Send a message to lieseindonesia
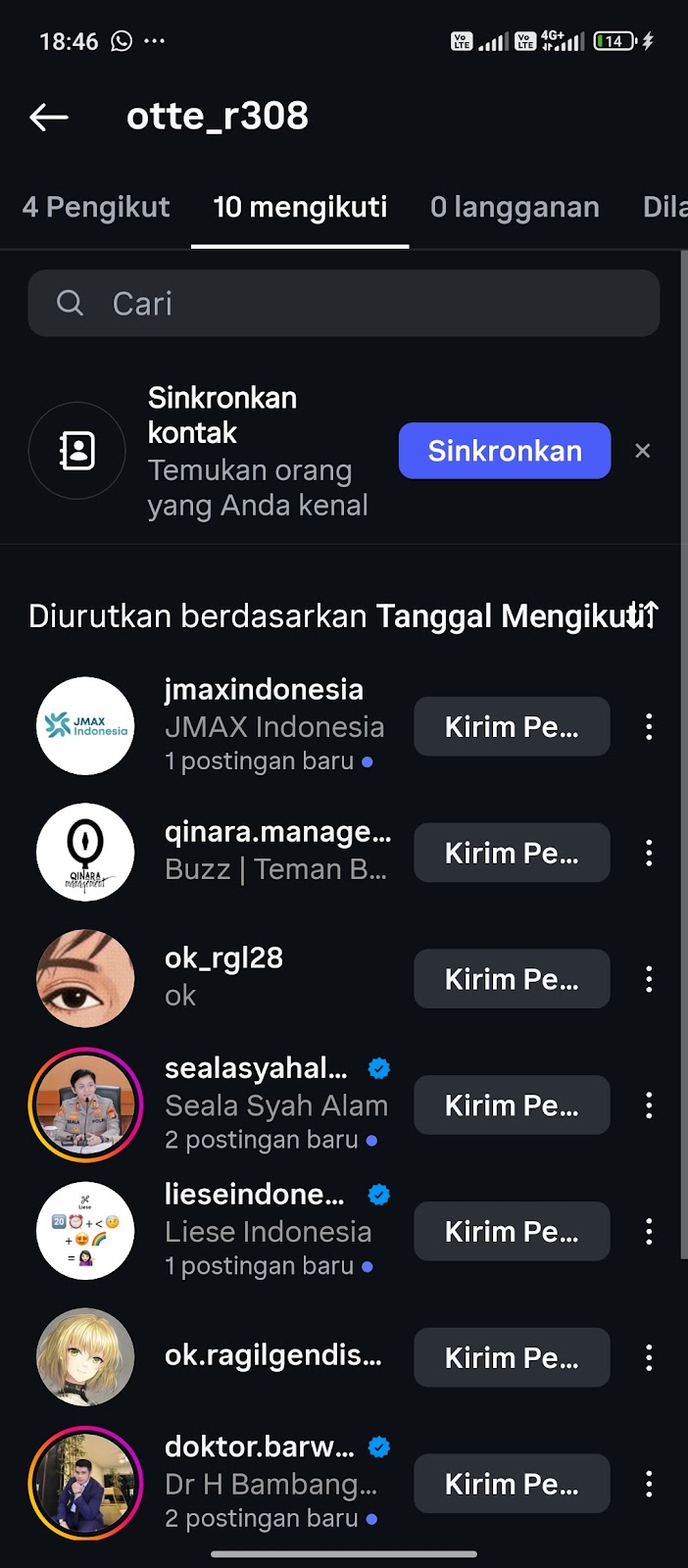688x1568 pixels. pyautogui.click(x=512, y=1232)
